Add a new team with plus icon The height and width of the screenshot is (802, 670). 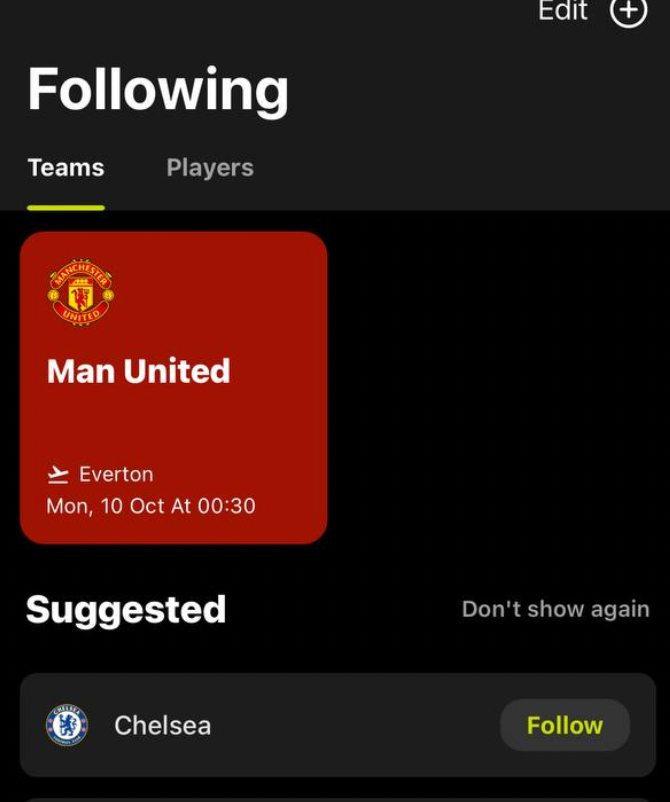click(x=629, y=12)
